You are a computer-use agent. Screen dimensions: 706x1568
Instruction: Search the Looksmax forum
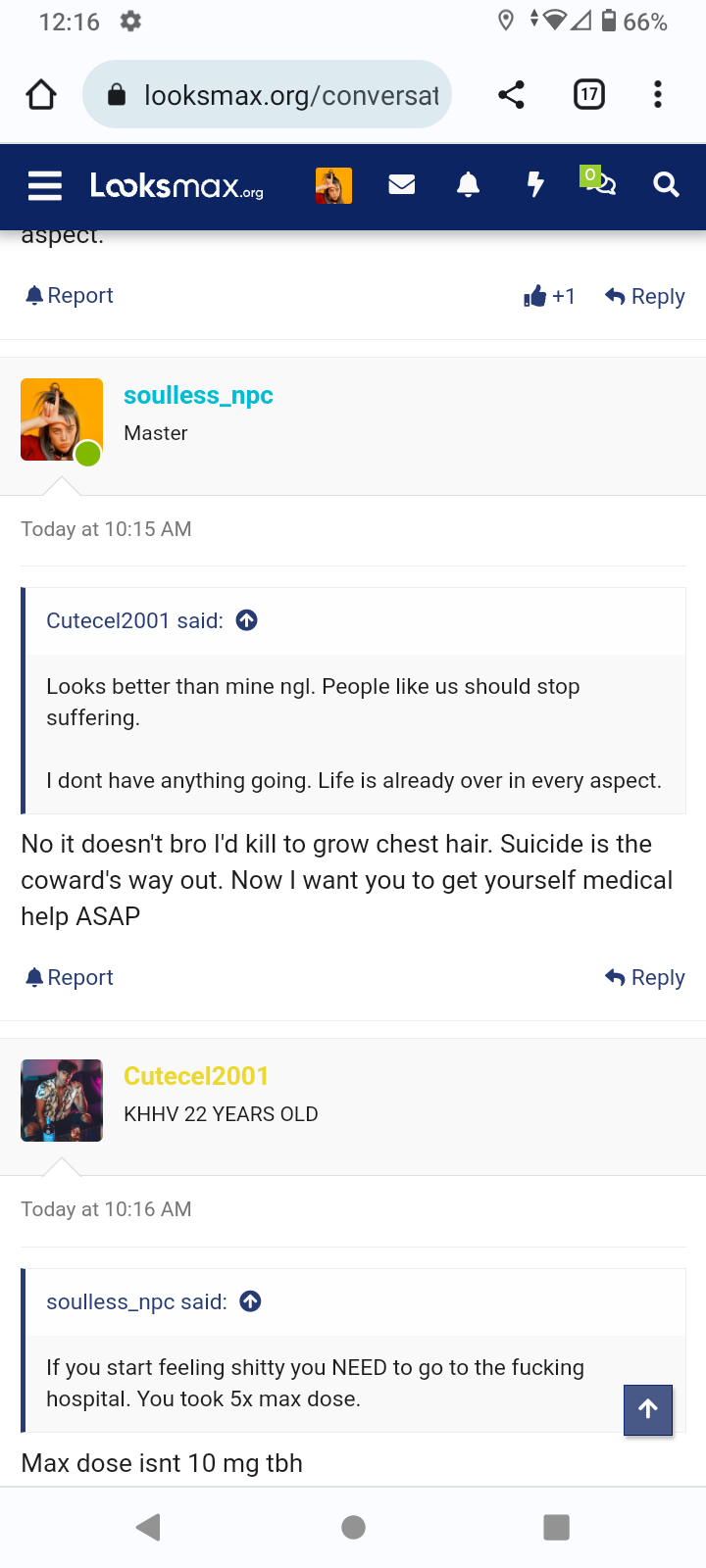pyautogui.click(x=666, y=185)
